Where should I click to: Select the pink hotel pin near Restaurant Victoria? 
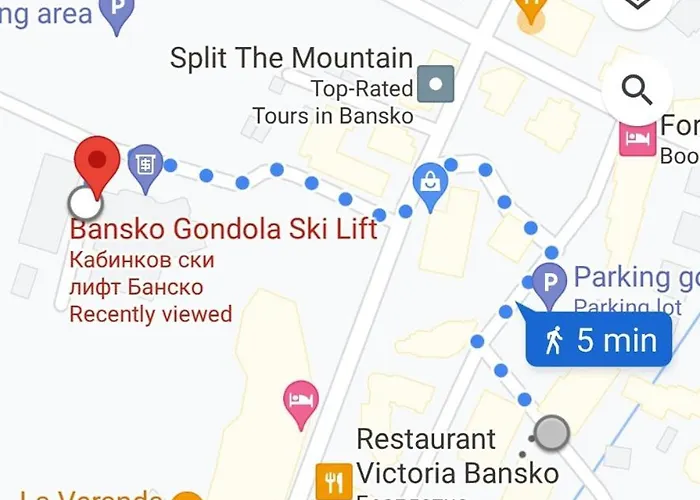click(x=301, y=400)
